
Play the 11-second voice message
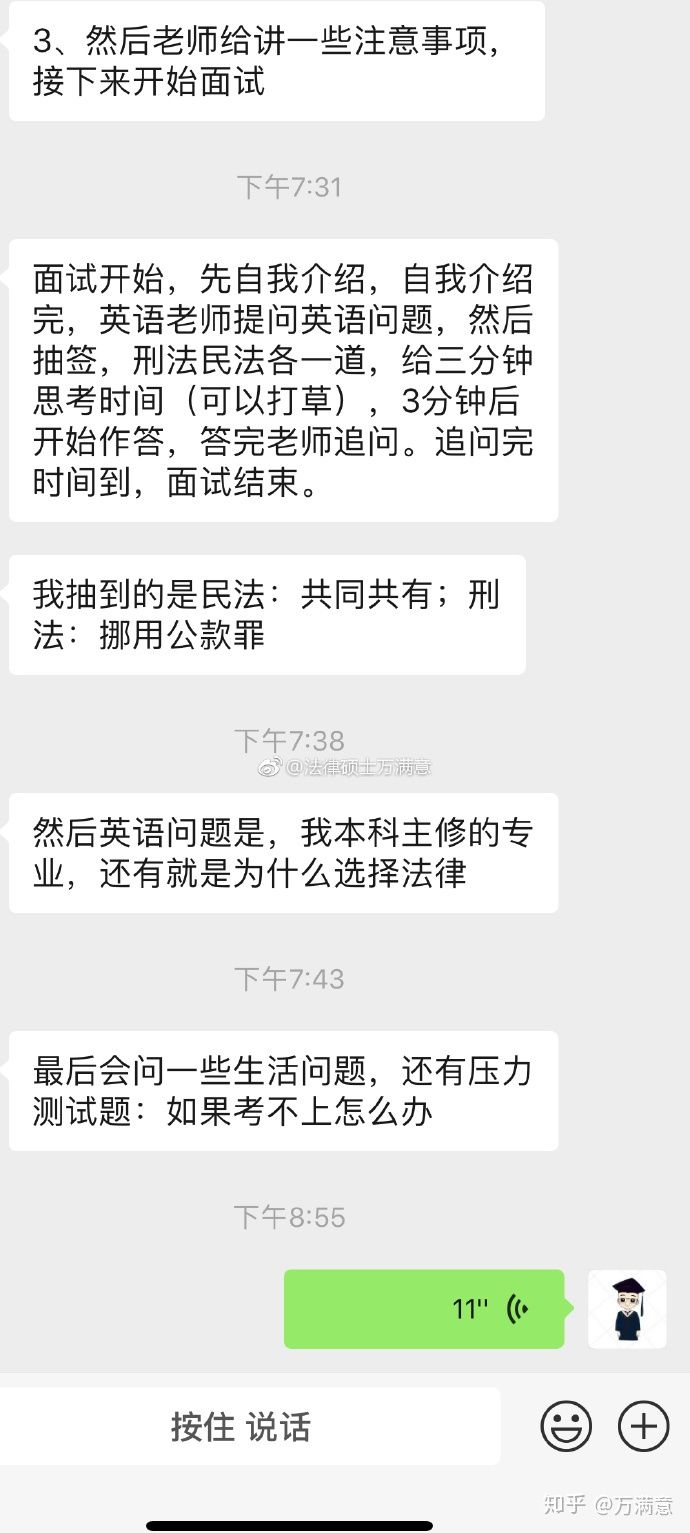pos(424,1309)
